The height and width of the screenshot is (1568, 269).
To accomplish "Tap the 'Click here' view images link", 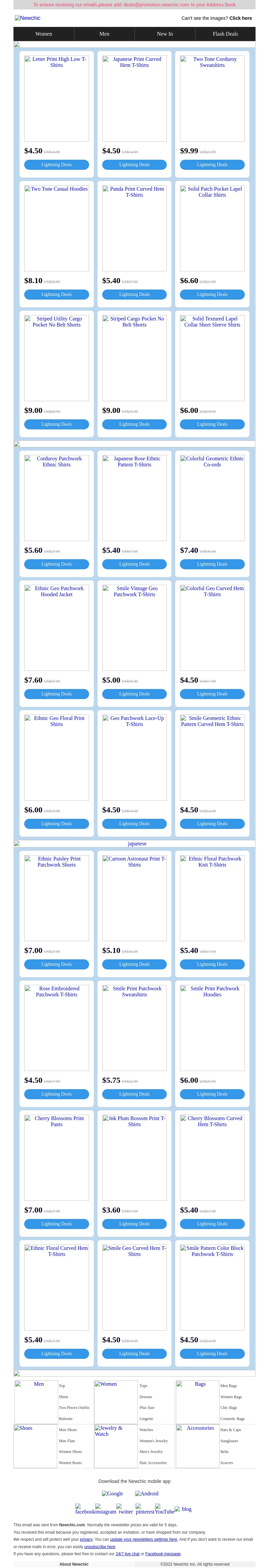I will point(240,18).
